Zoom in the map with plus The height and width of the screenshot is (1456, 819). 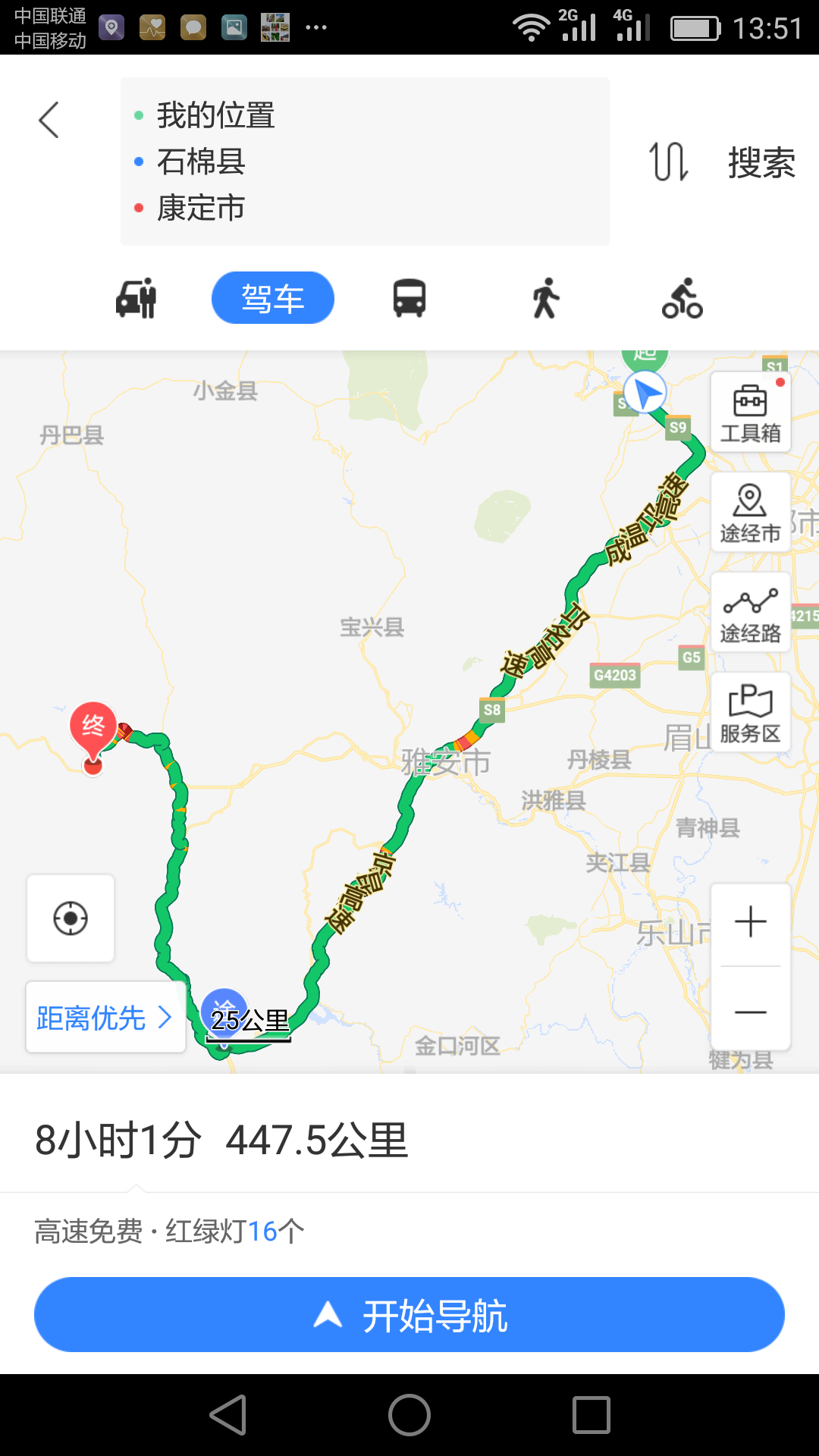[x=751, y=923]
